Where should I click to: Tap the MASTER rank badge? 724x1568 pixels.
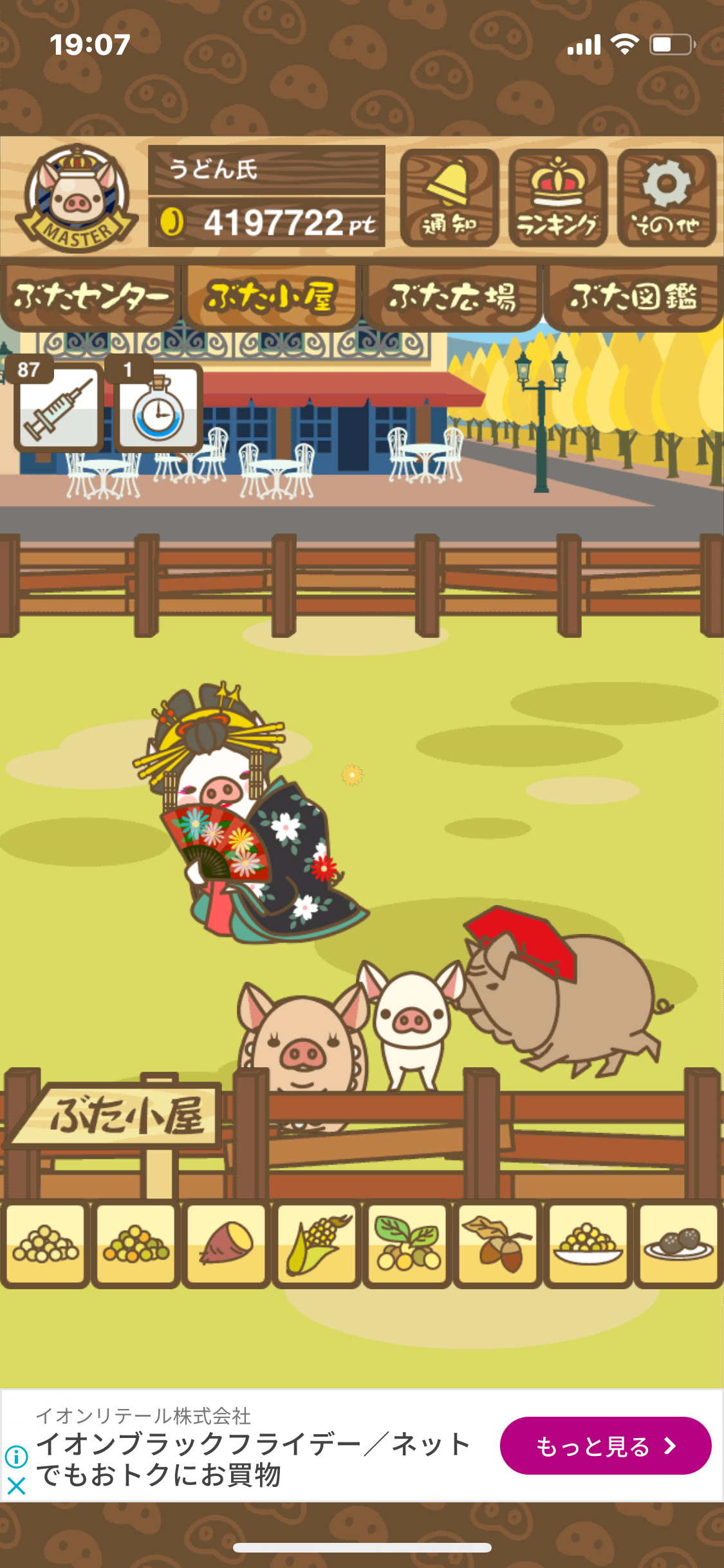pos(77,198)
